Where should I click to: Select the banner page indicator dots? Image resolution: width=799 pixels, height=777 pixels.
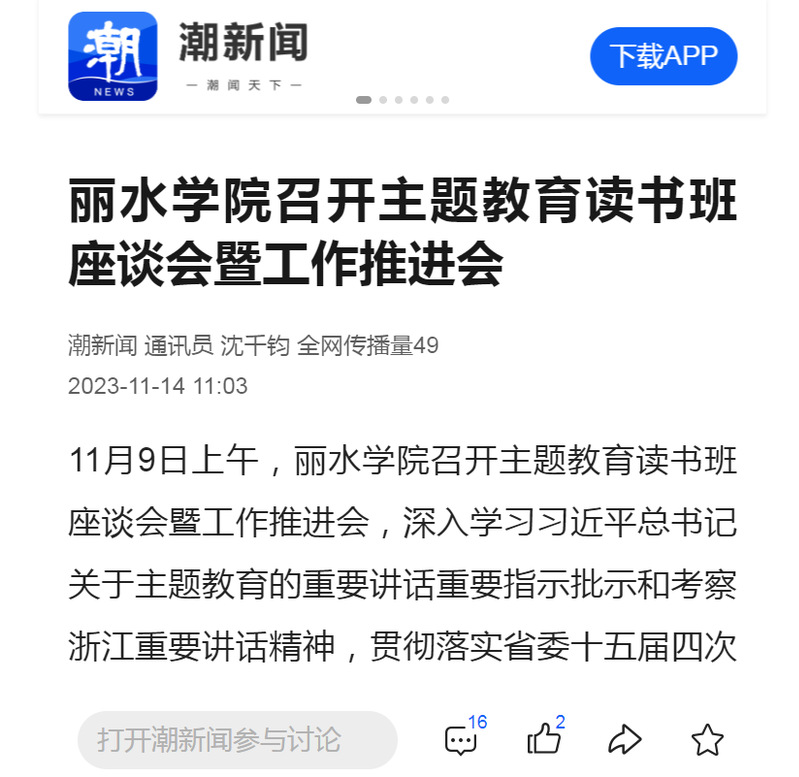point(403,100)
